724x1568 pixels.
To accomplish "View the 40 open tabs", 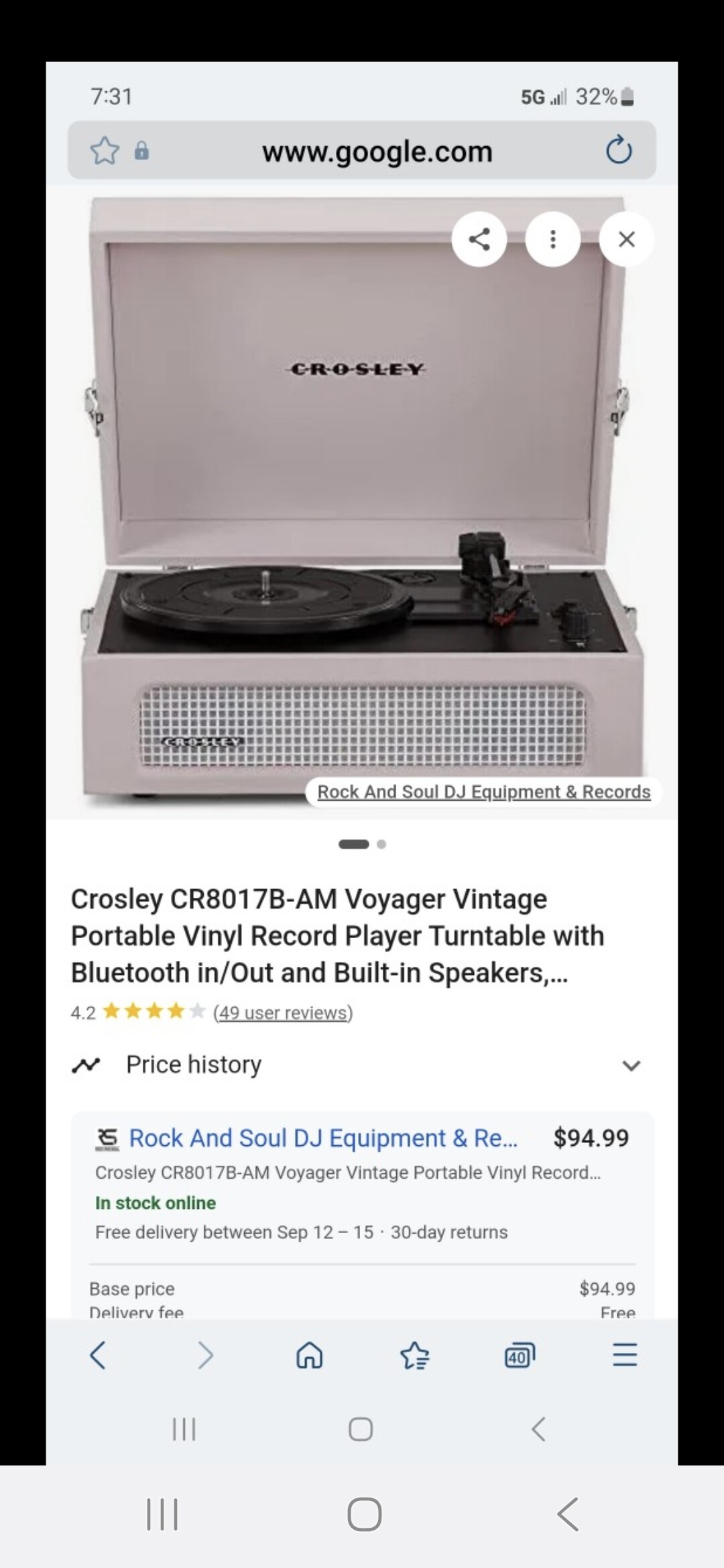I will coord(520,1355).
